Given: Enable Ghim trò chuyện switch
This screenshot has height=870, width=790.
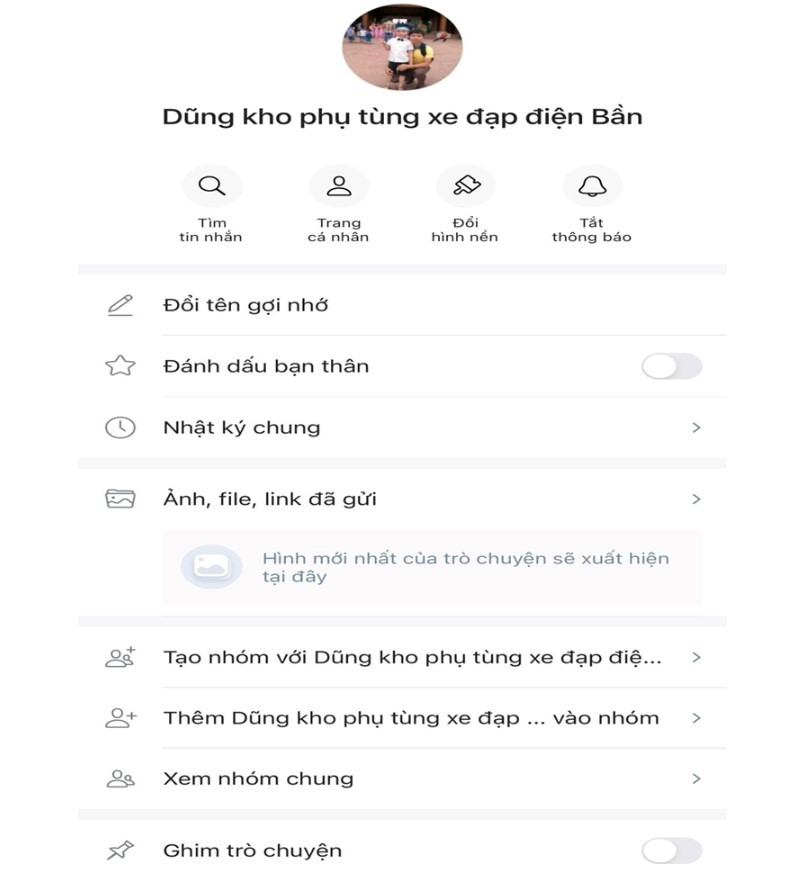Looking at the screenshot, I should pyautogui.click(x=671, y=851).
